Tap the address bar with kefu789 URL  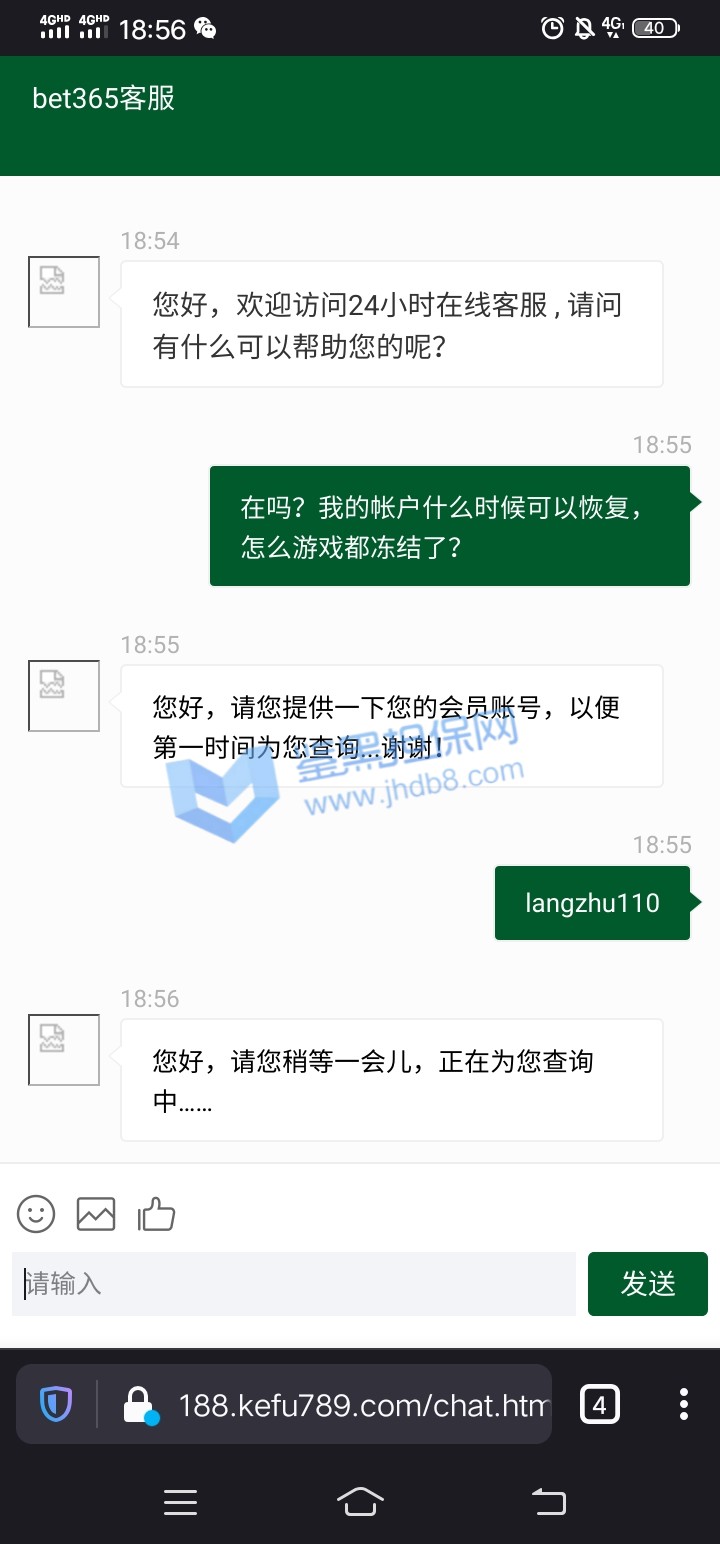click(360, 1405)
